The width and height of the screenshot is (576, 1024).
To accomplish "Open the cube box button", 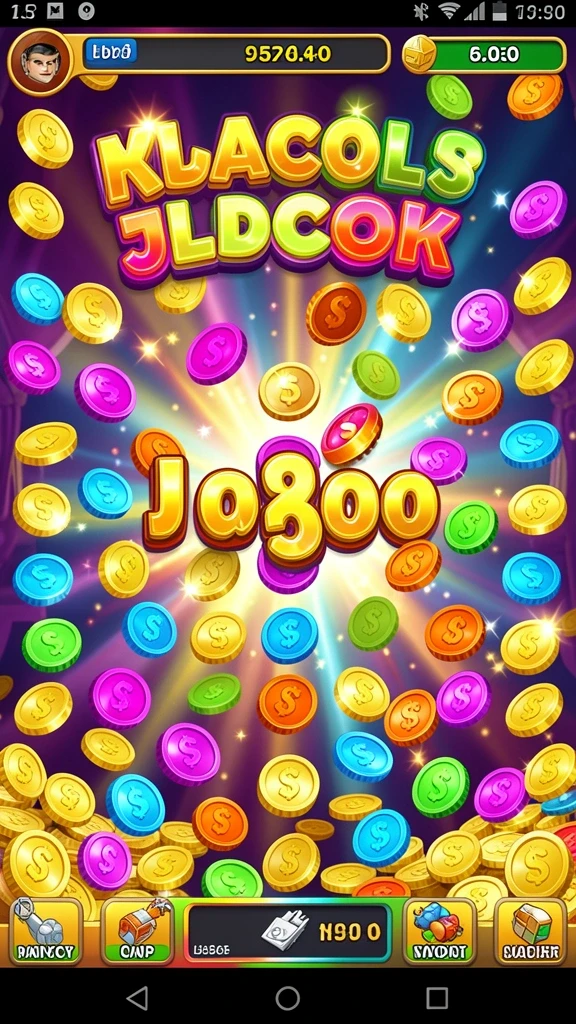I will (x=530, y=932).
